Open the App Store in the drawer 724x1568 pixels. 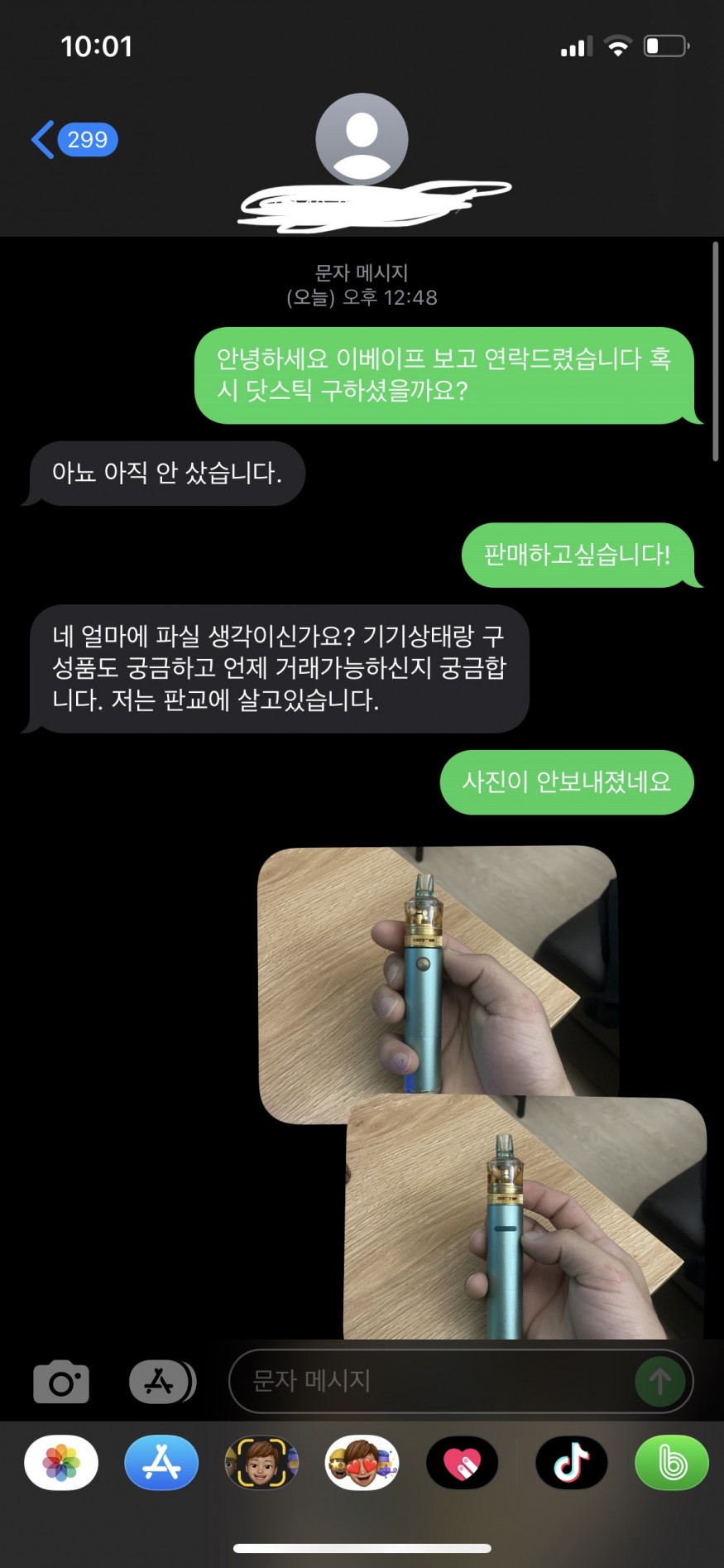pyautogui.click(x=161, y=1463)
